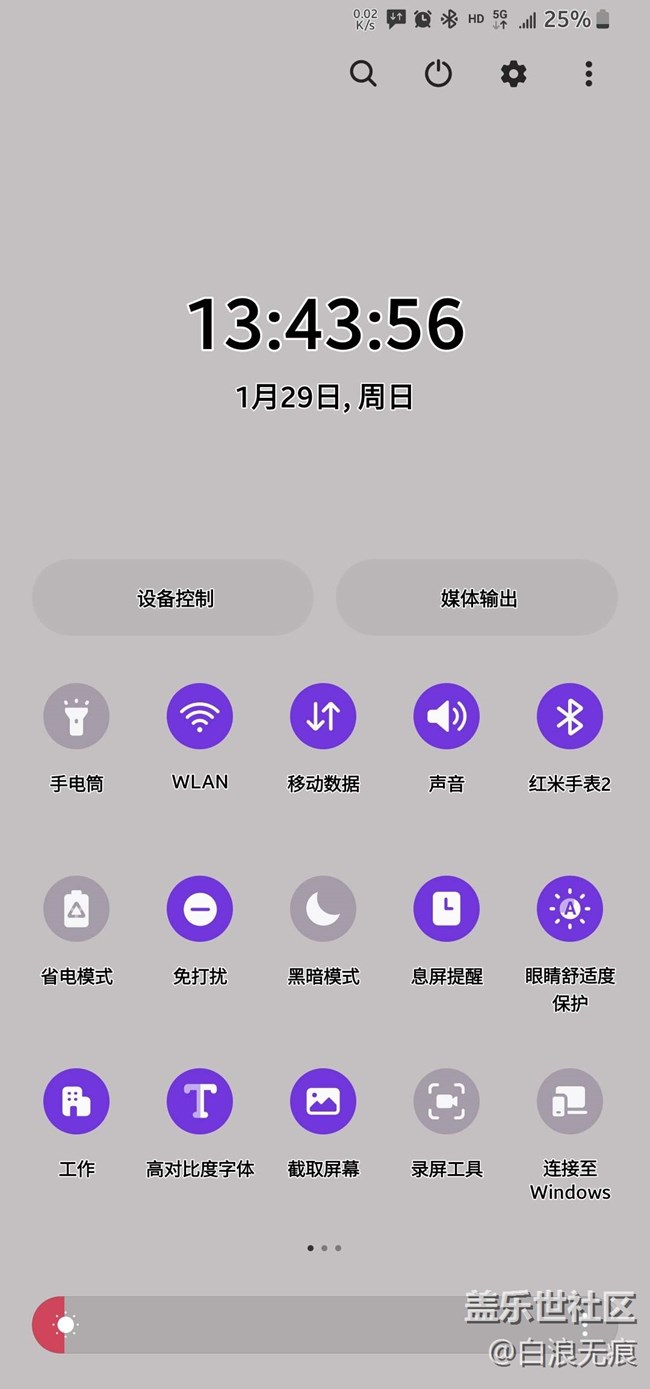650x1389 pixels.
Task: Disable 眼睛舒适度保护
Action: 570,909
